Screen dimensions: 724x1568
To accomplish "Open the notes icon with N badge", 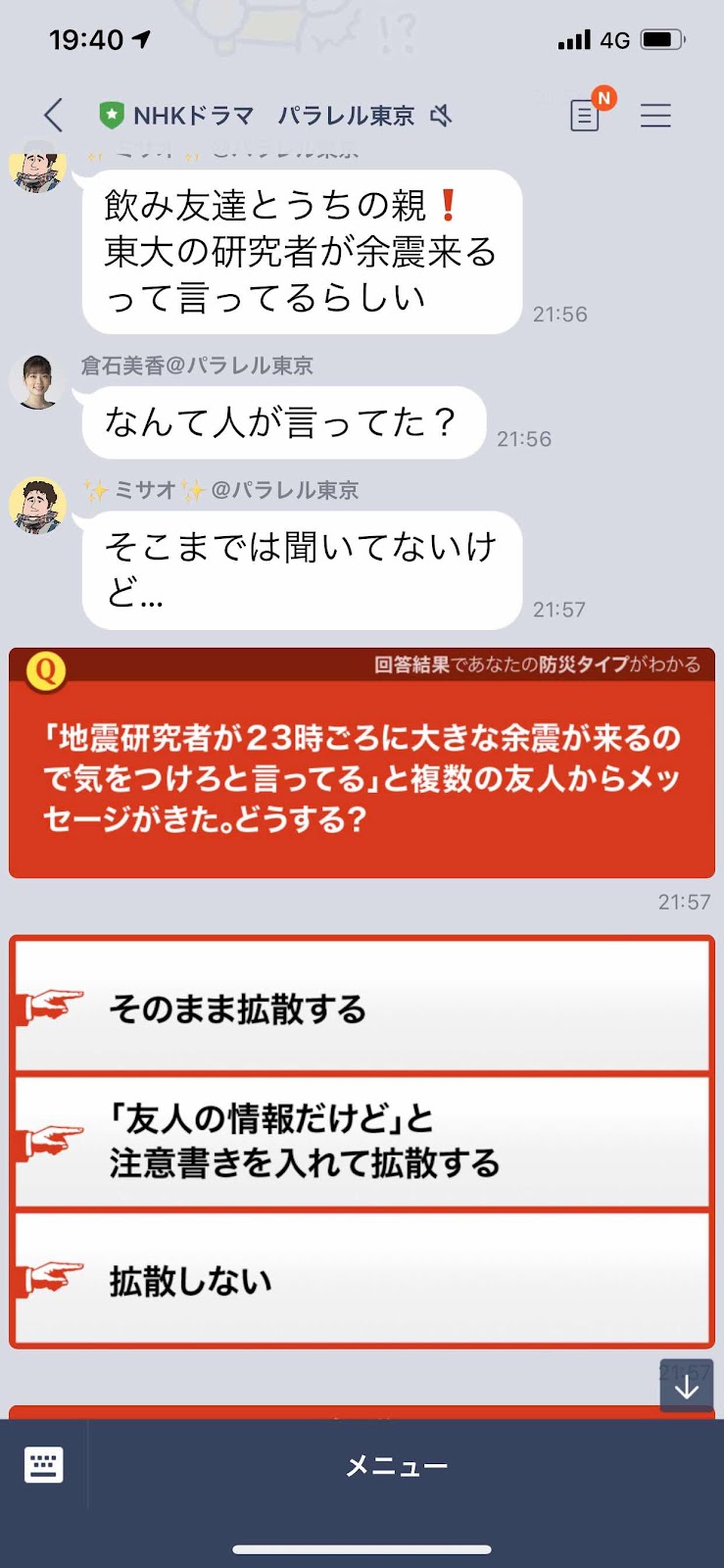I will tap(585, 116).
